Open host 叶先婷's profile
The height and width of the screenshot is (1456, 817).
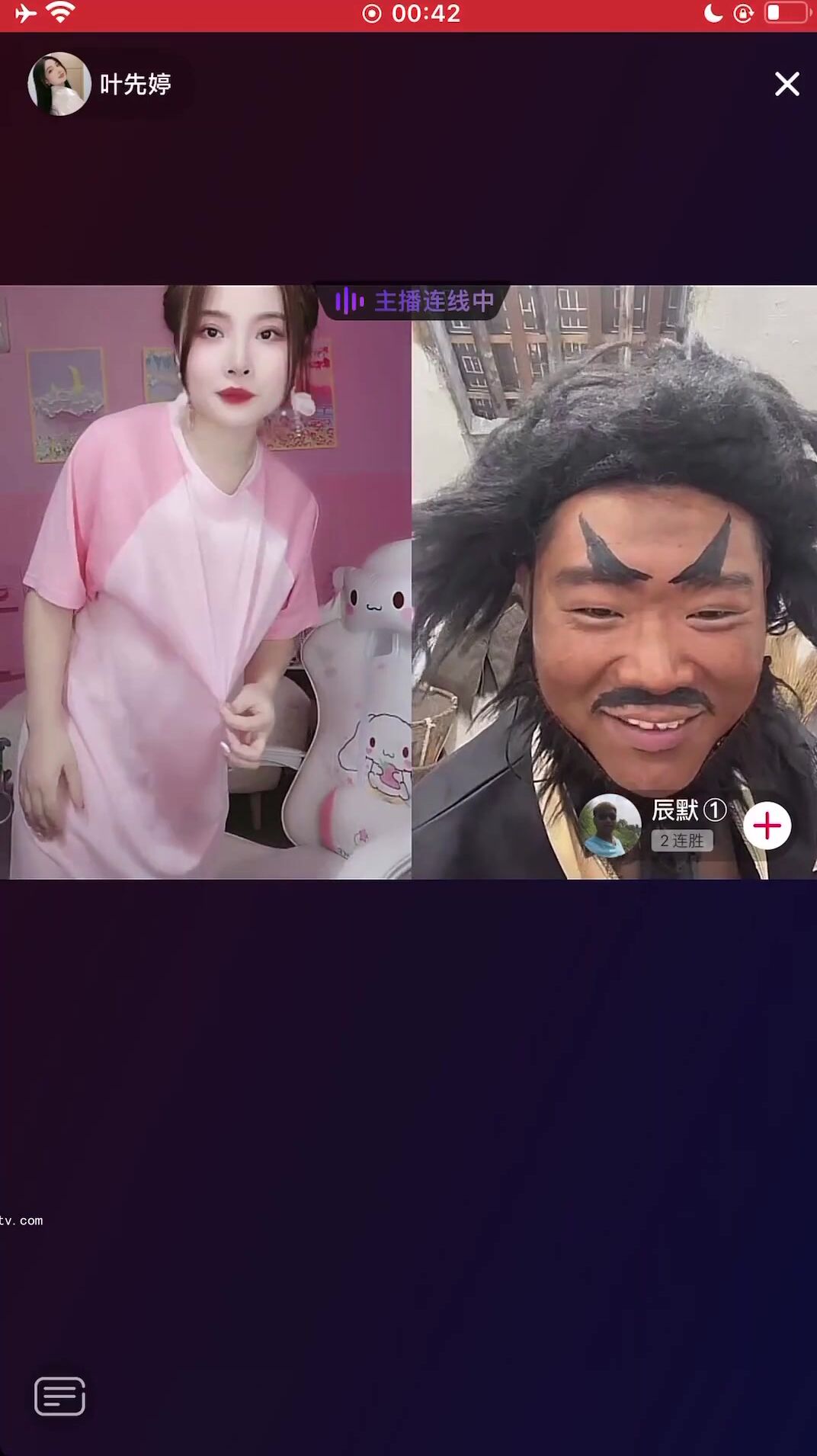(59, 84)
